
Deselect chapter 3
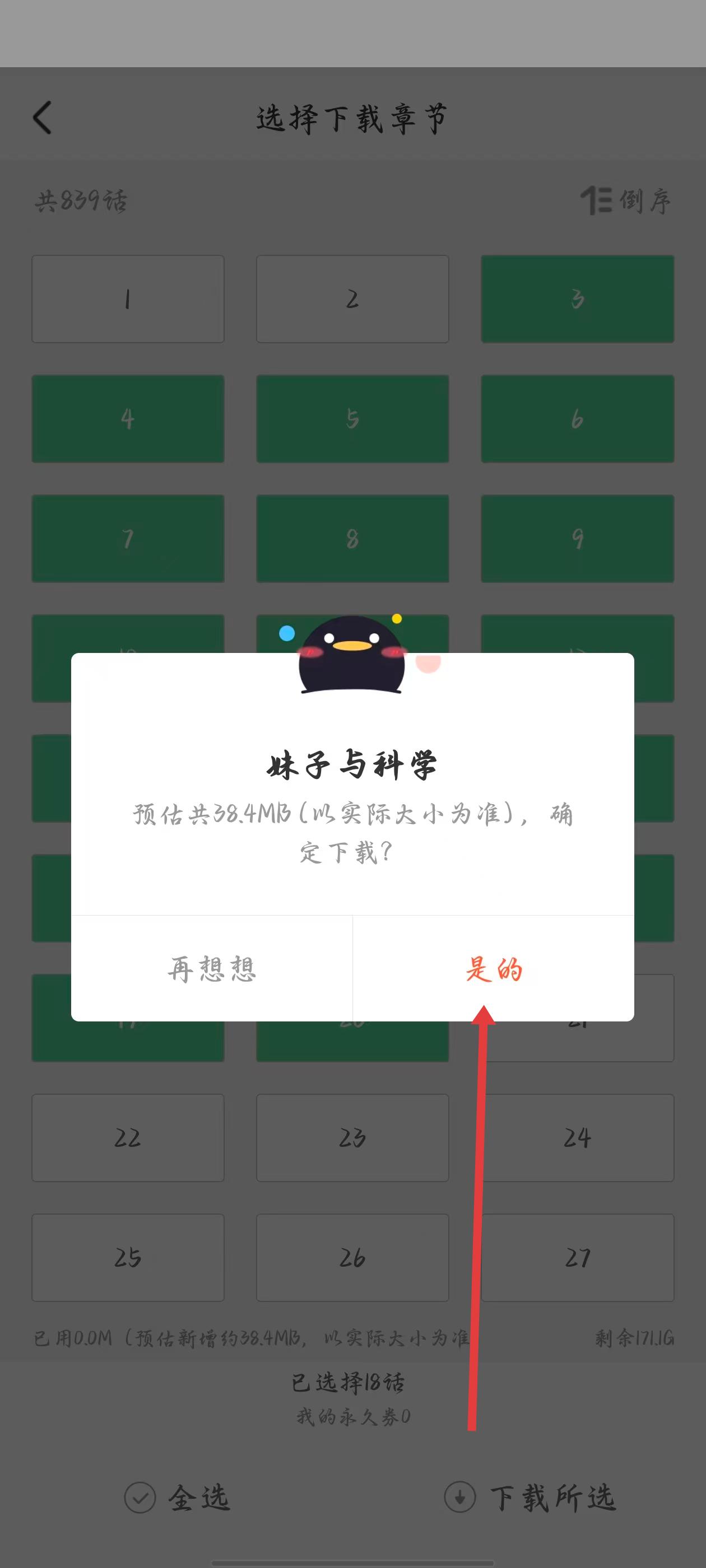(x=577, y=299)
